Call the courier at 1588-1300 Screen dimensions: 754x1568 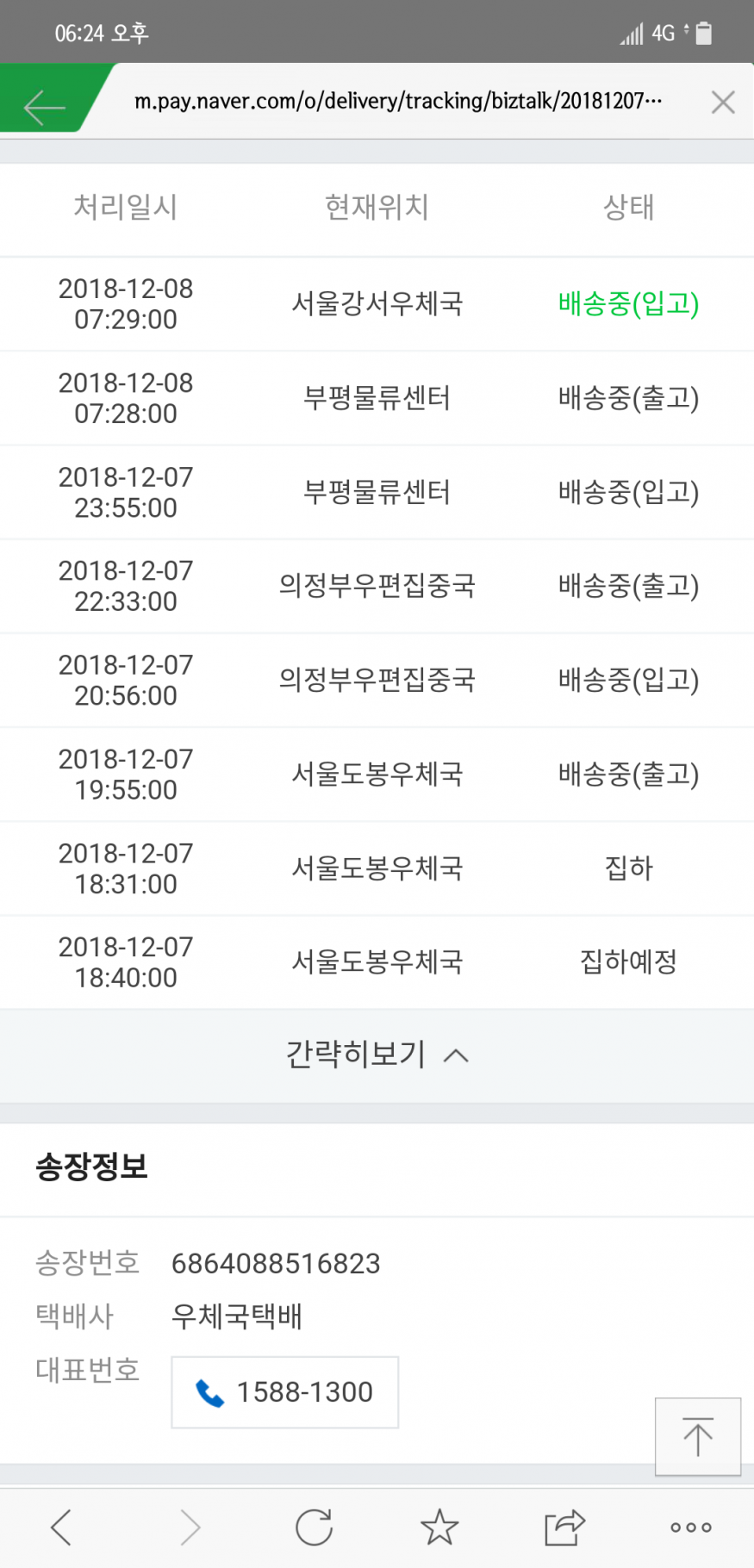pyautogui.click(x=285, y=1392)
